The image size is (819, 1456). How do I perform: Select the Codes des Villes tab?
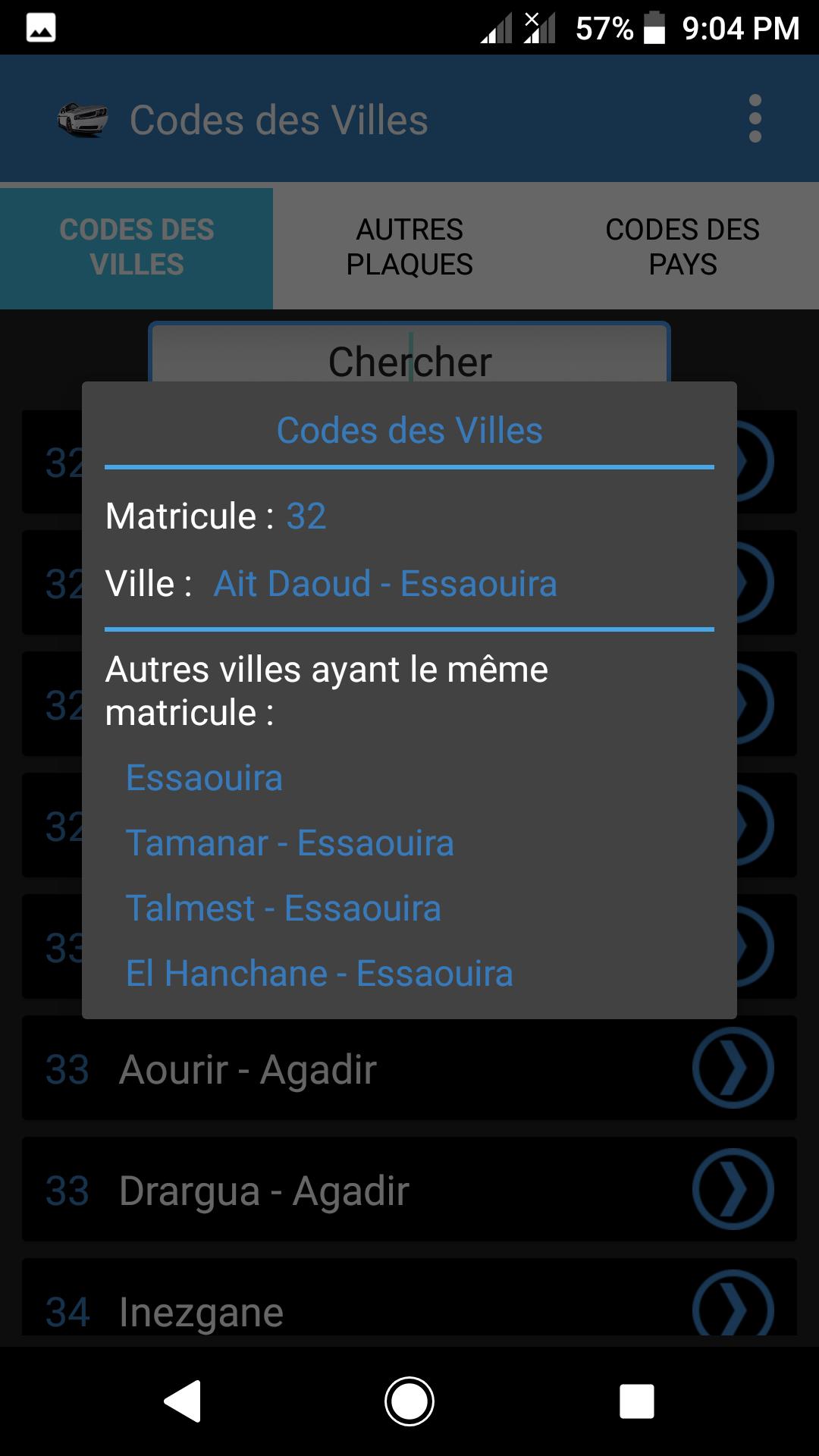tap(136, 247)
